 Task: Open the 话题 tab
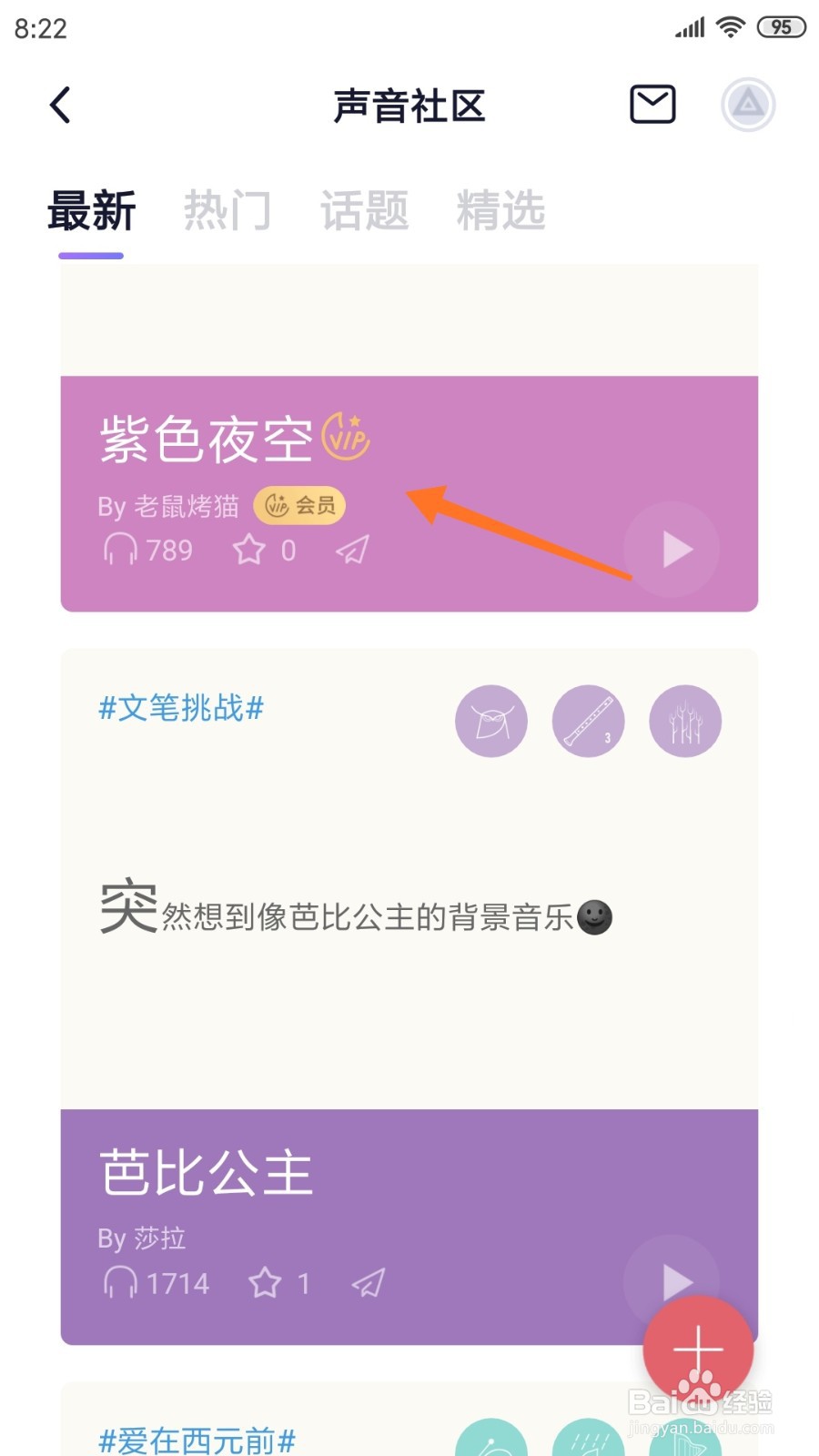tap(363, 209)
